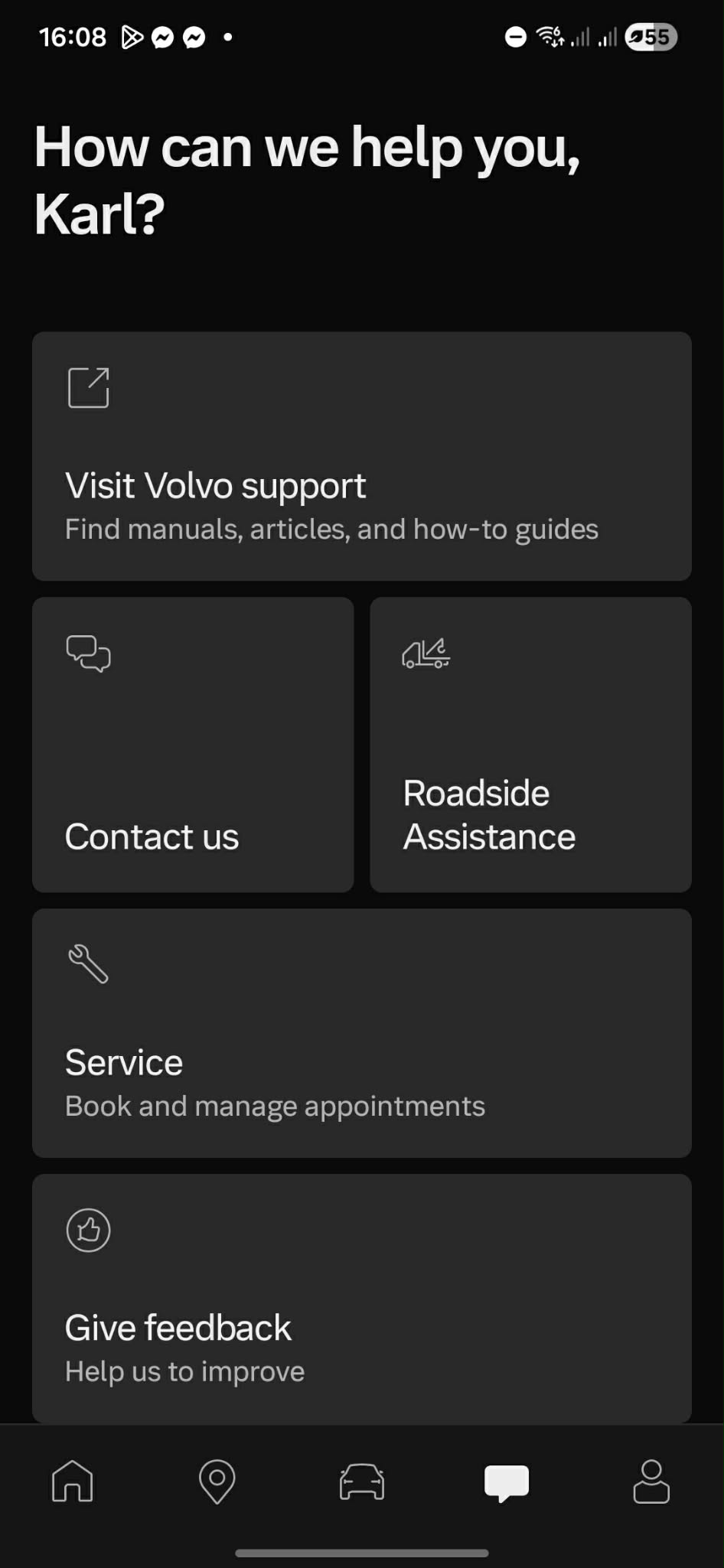Go to the home tab
The width and height of the screenshot is (724, 1568).
[73, 1482]
